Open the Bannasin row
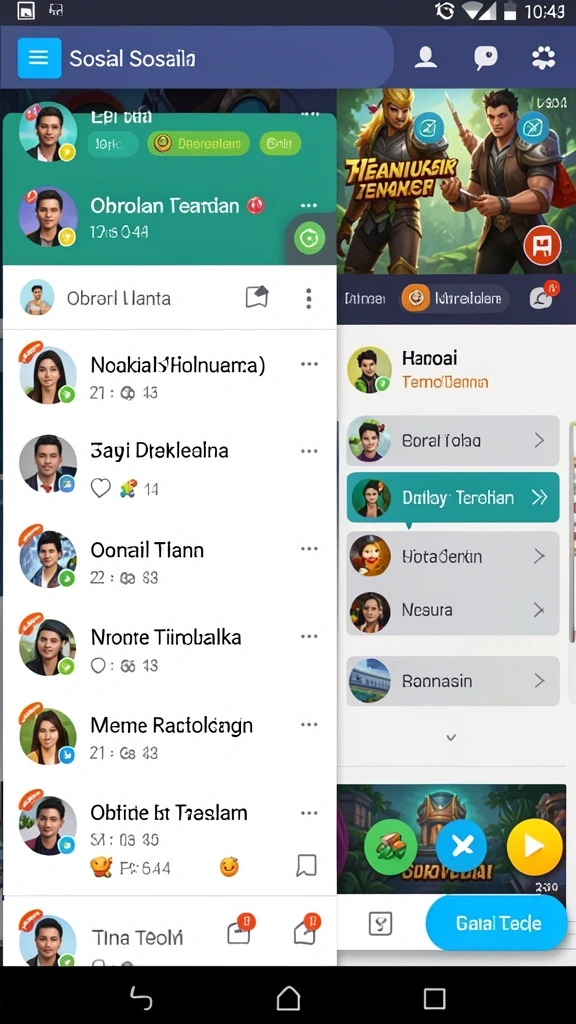This screenshot has height=1024, width=576. [453, 681]
